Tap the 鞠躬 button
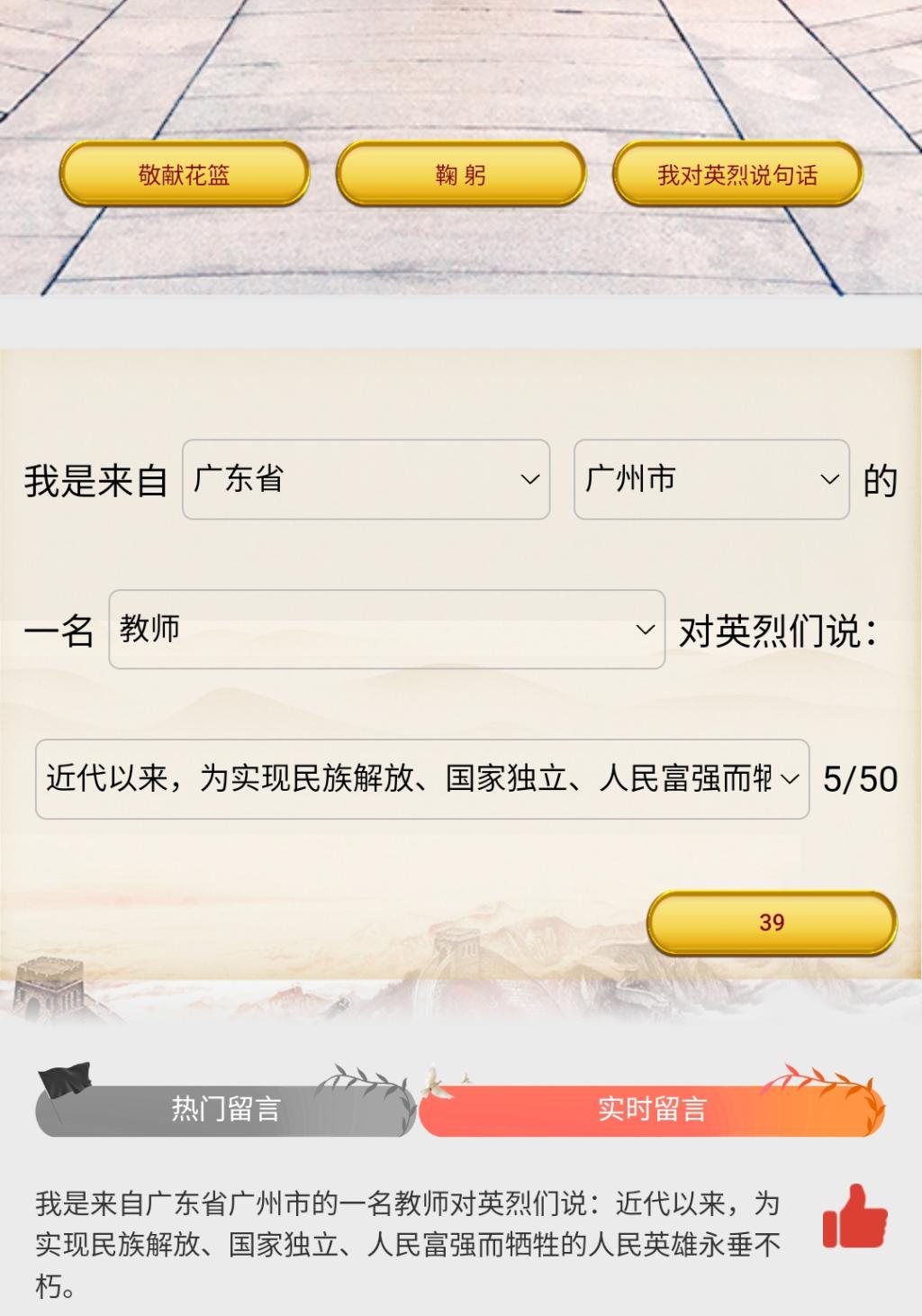This screenshot has height=1316, width=922. pyautogui.click(x=461, y=175)
